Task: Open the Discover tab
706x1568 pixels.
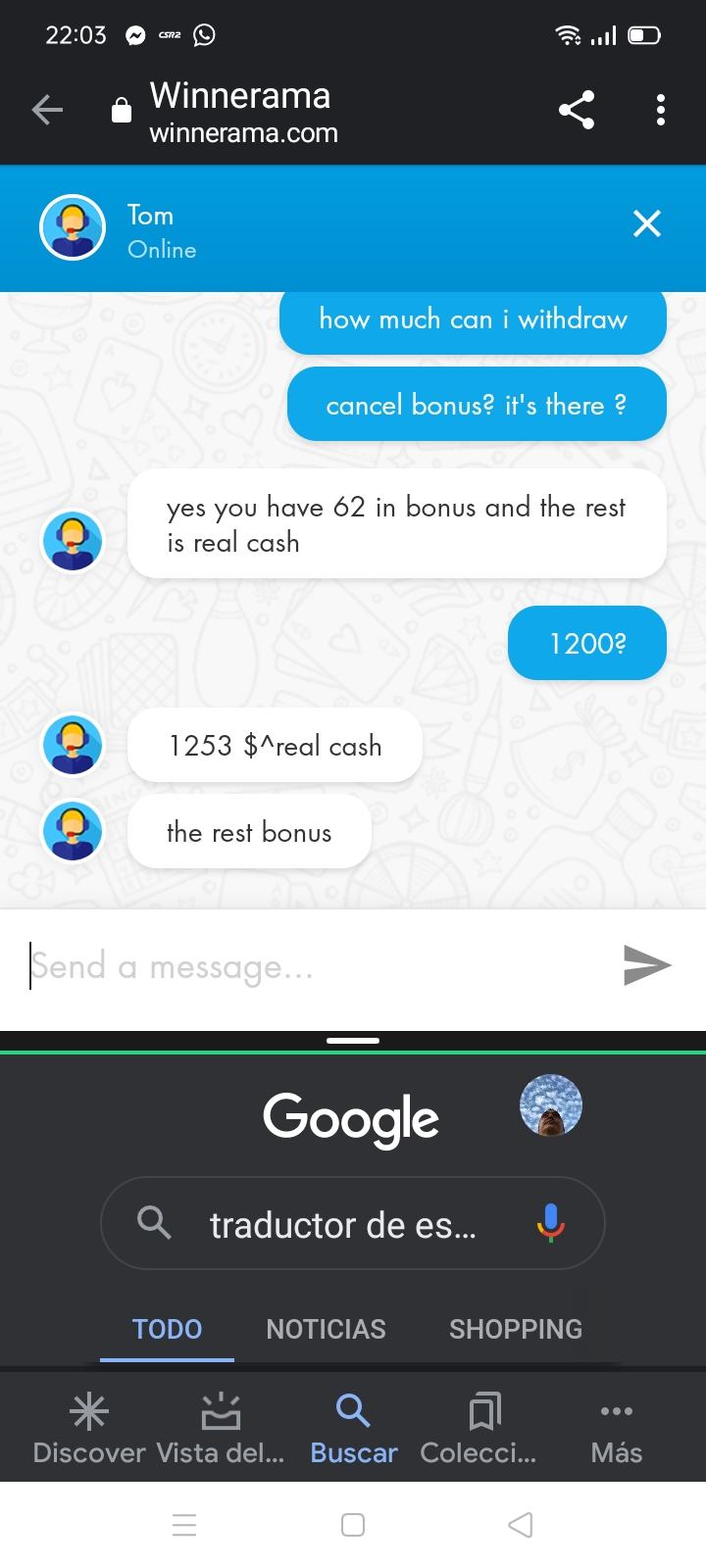Action: tap(88, 1429)
